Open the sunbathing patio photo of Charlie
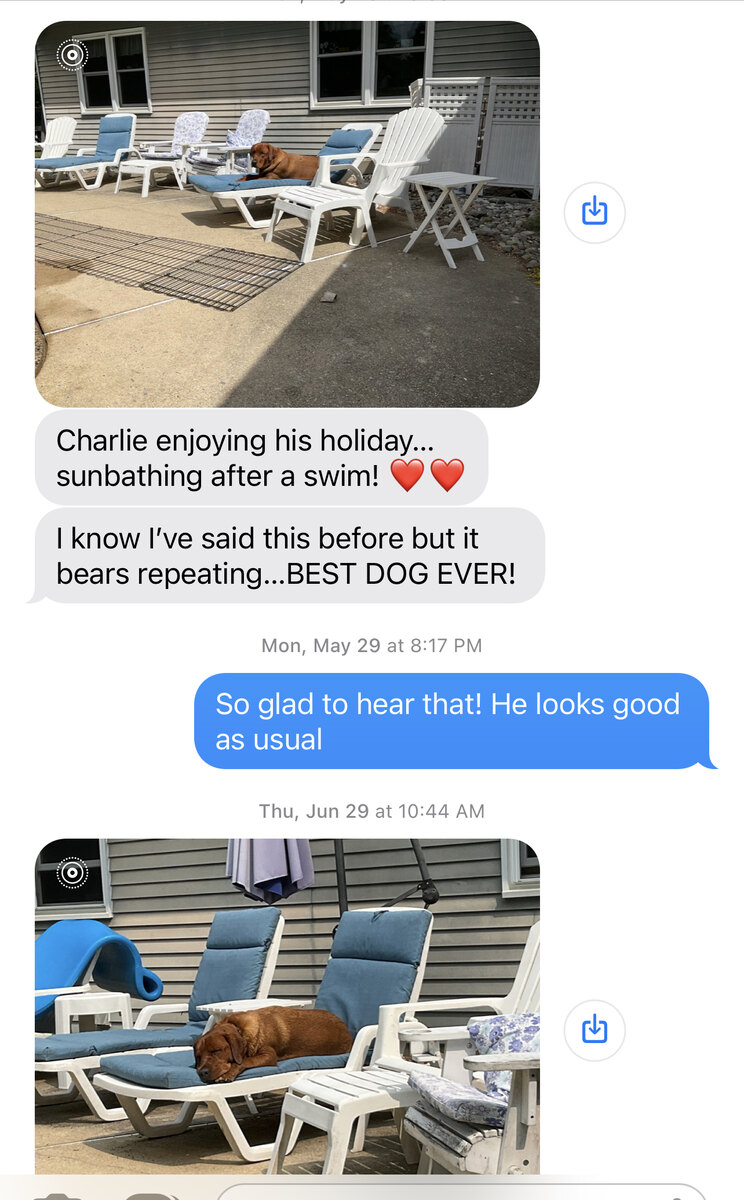 click(287, 214)
